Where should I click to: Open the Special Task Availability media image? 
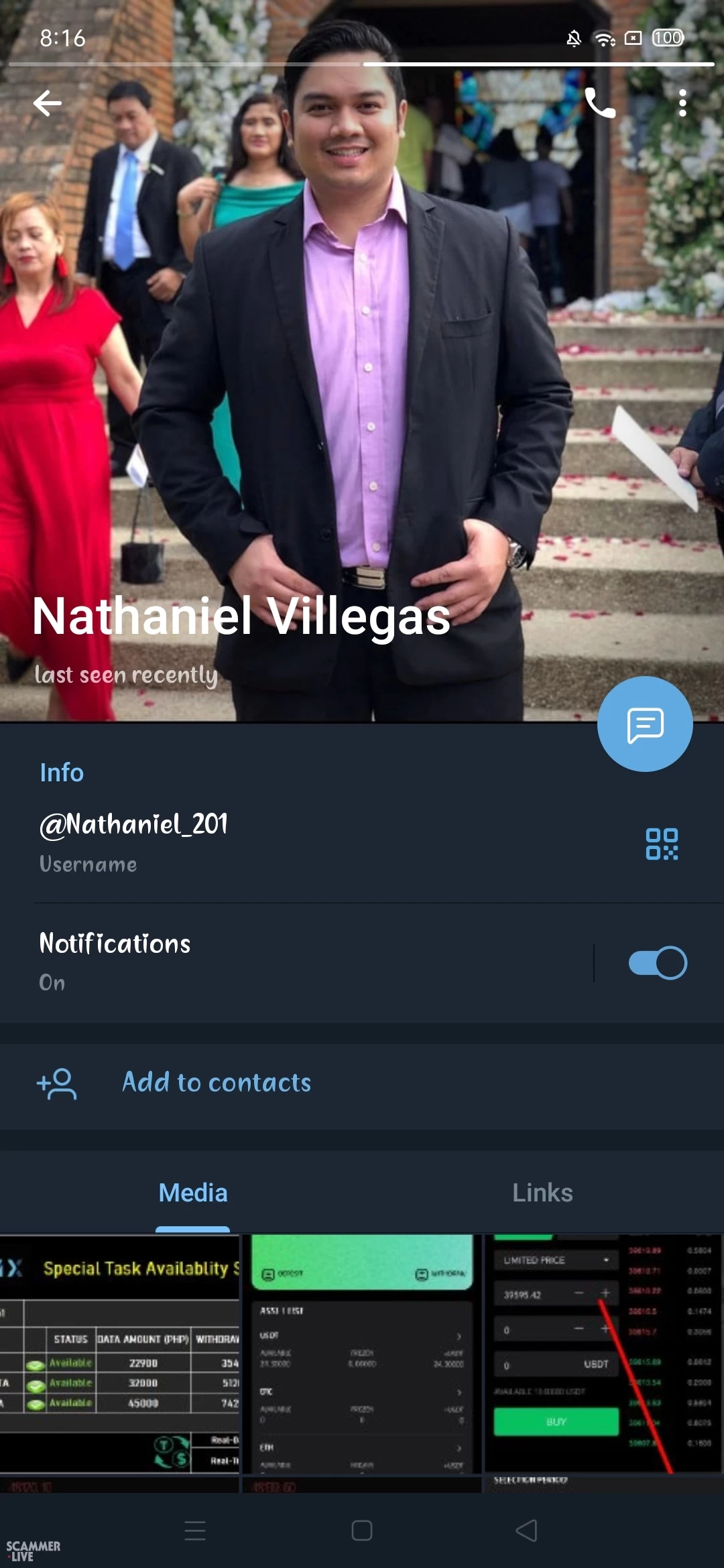119,1360
